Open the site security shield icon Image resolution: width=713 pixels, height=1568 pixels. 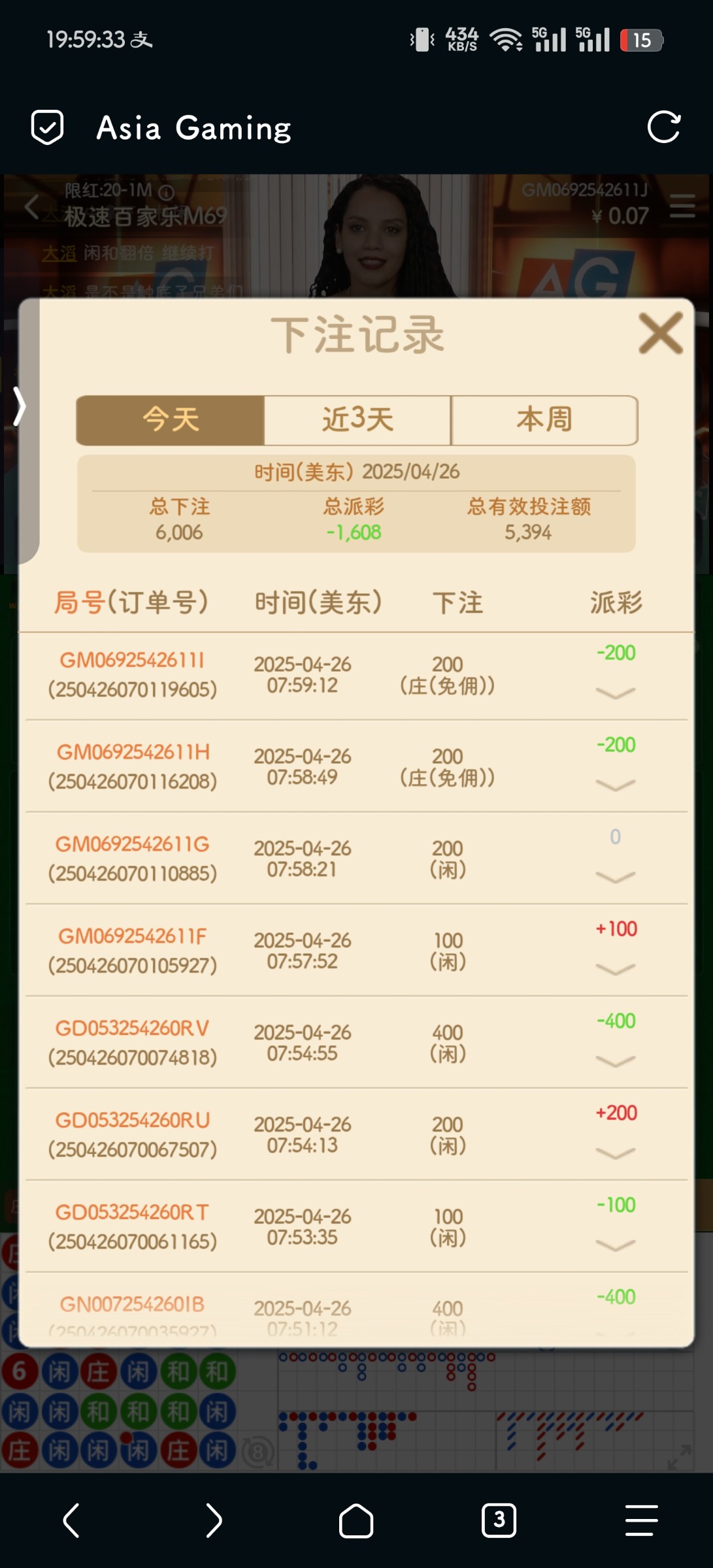(x=48, y=127)
